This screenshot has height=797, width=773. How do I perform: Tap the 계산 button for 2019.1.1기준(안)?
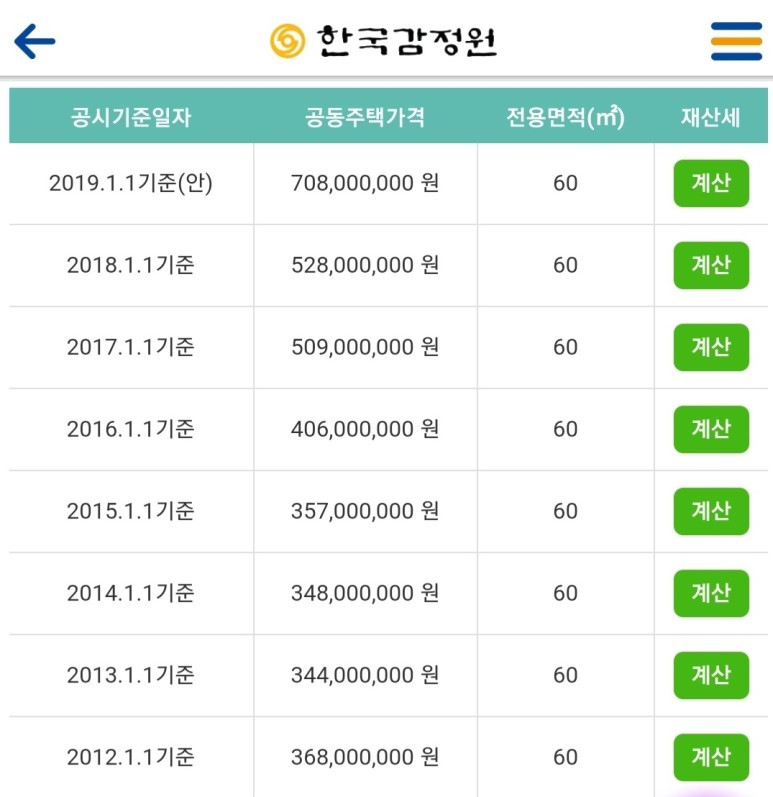click(x=710, y=183)
